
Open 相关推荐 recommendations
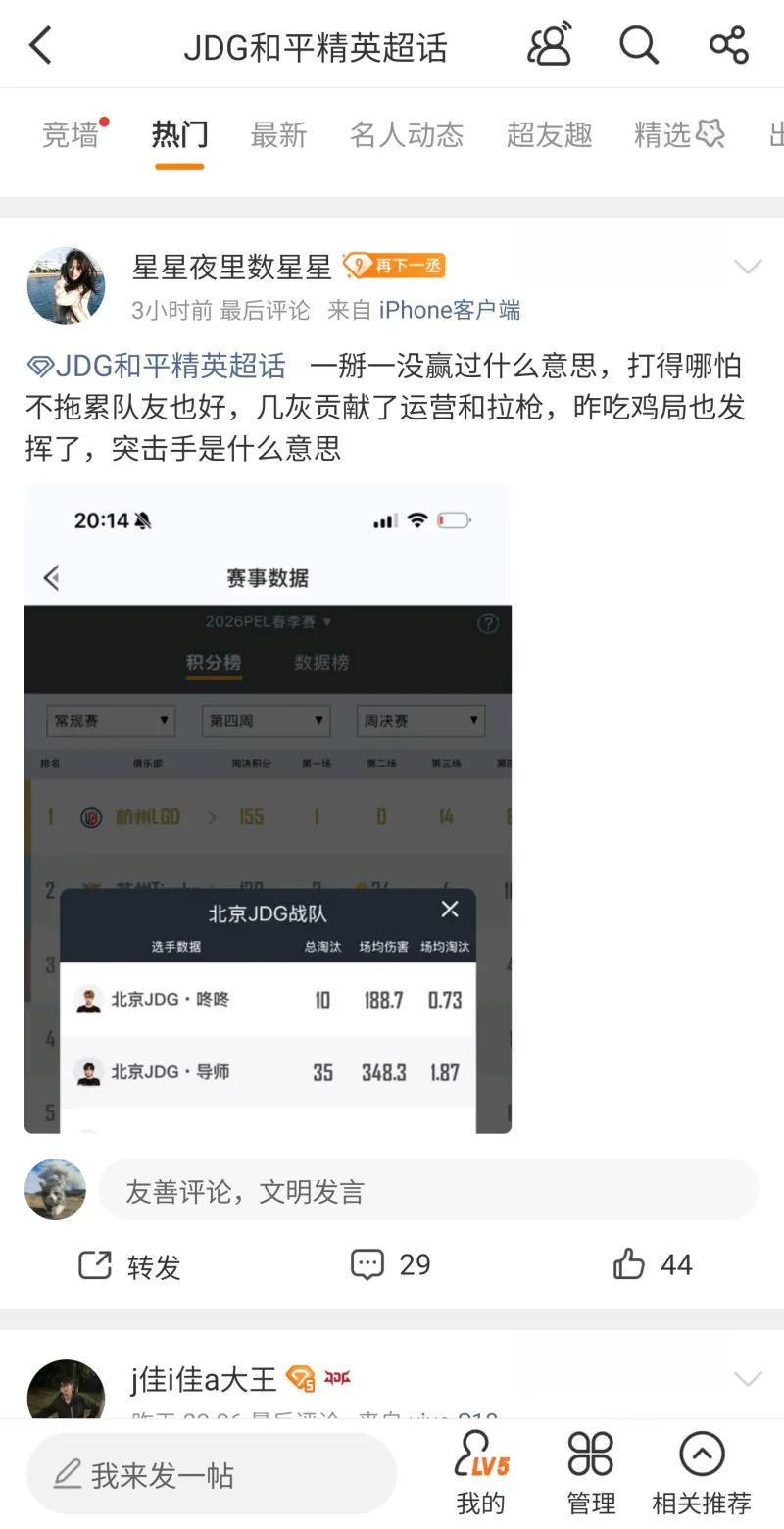click(702, 1472)
